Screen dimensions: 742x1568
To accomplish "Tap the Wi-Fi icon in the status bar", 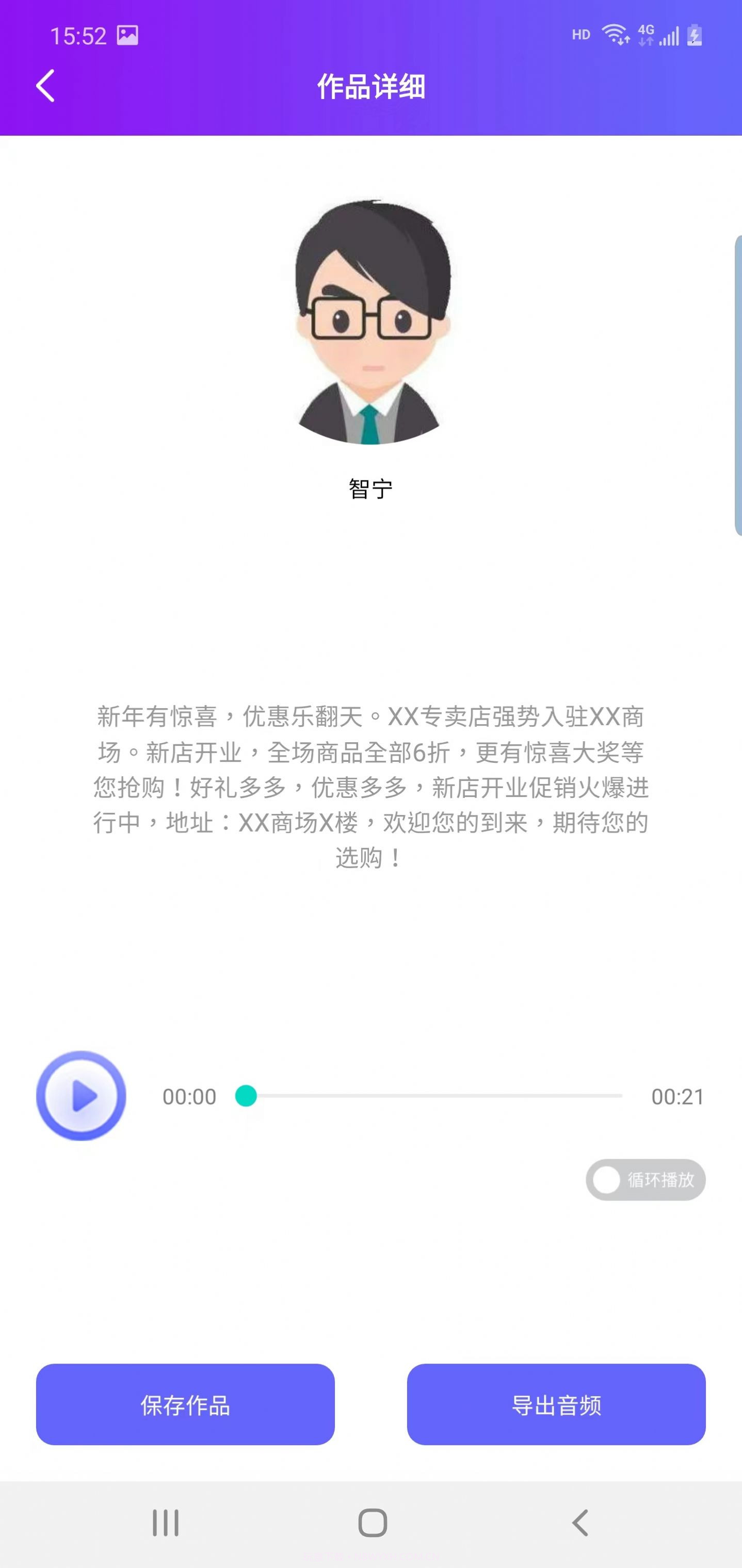I will (x=614, y=35).
